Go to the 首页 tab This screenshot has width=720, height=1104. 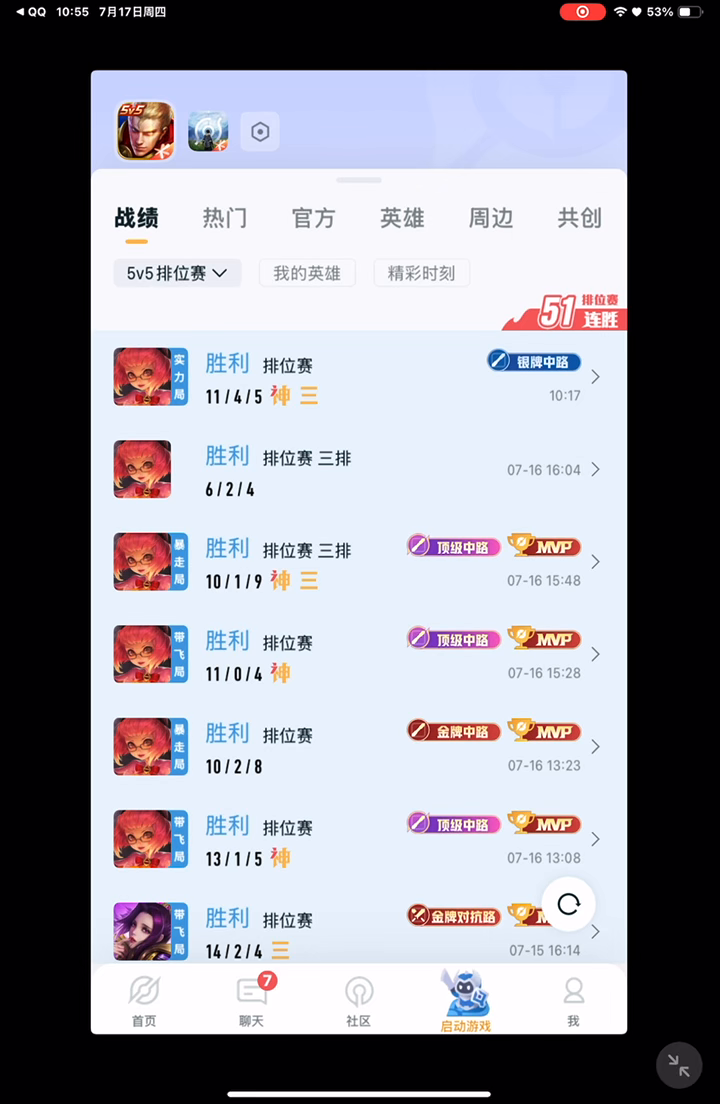point(144,1000)
